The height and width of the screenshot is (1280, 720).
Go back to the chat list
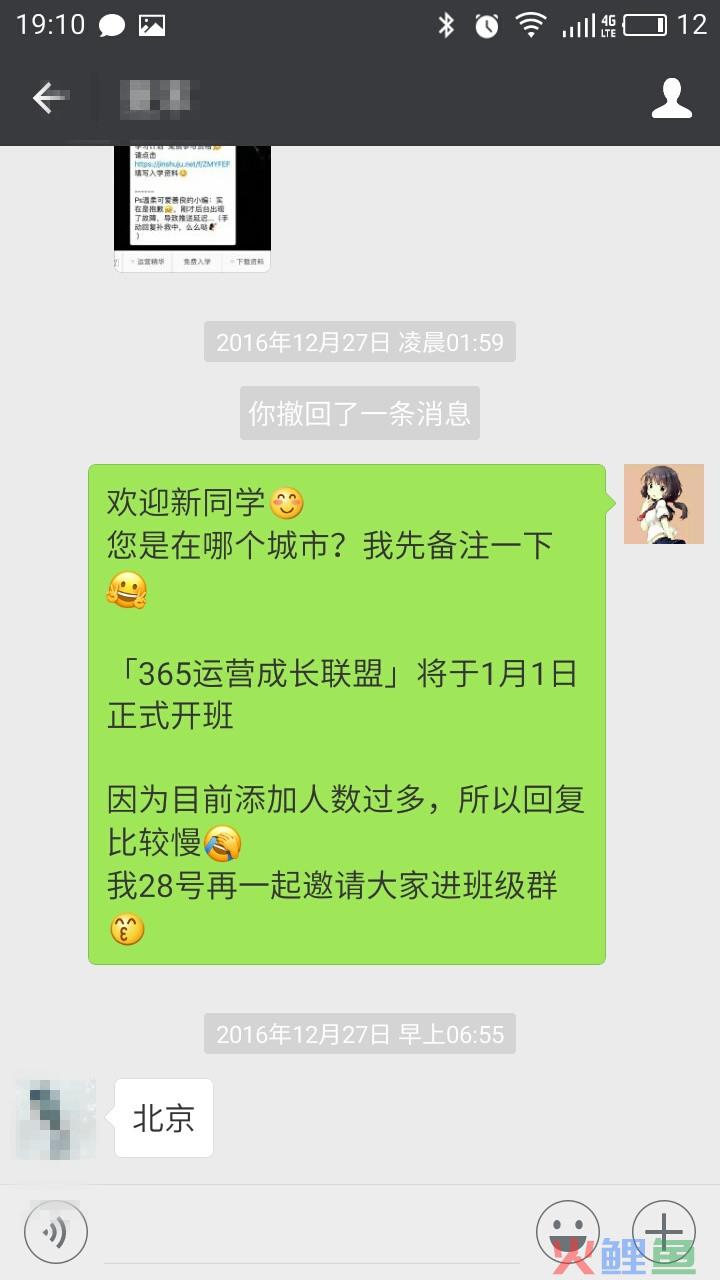pyautogui.click(x=48, y=98)
